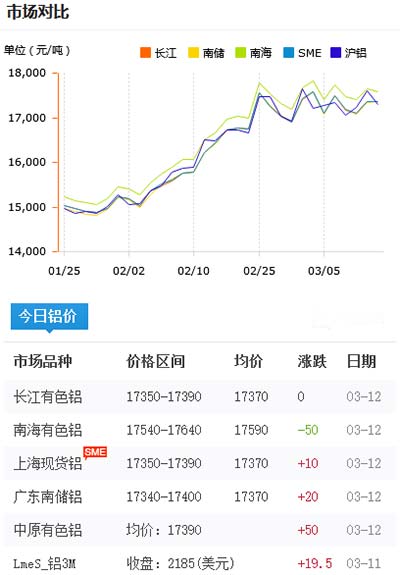Open the LmeS_铝3M price row

(200, 562)
